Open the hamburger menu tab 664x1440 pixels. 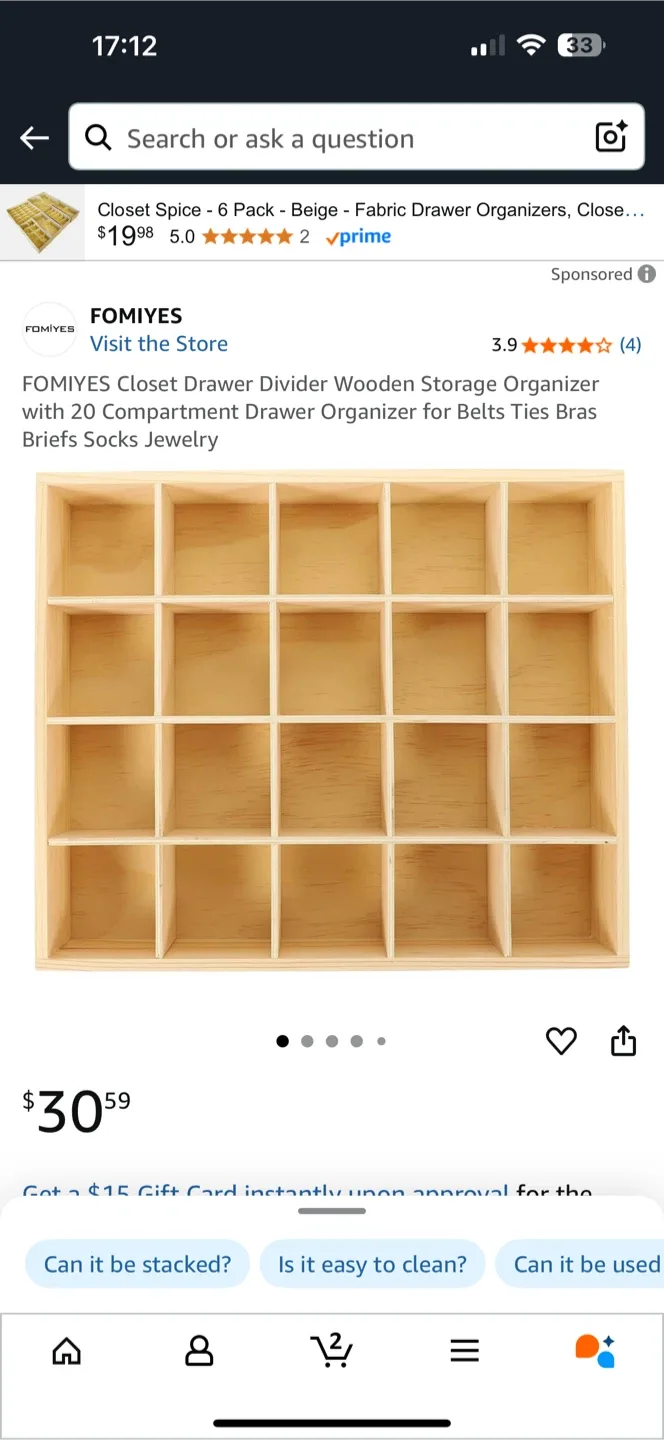[464, 1352]
